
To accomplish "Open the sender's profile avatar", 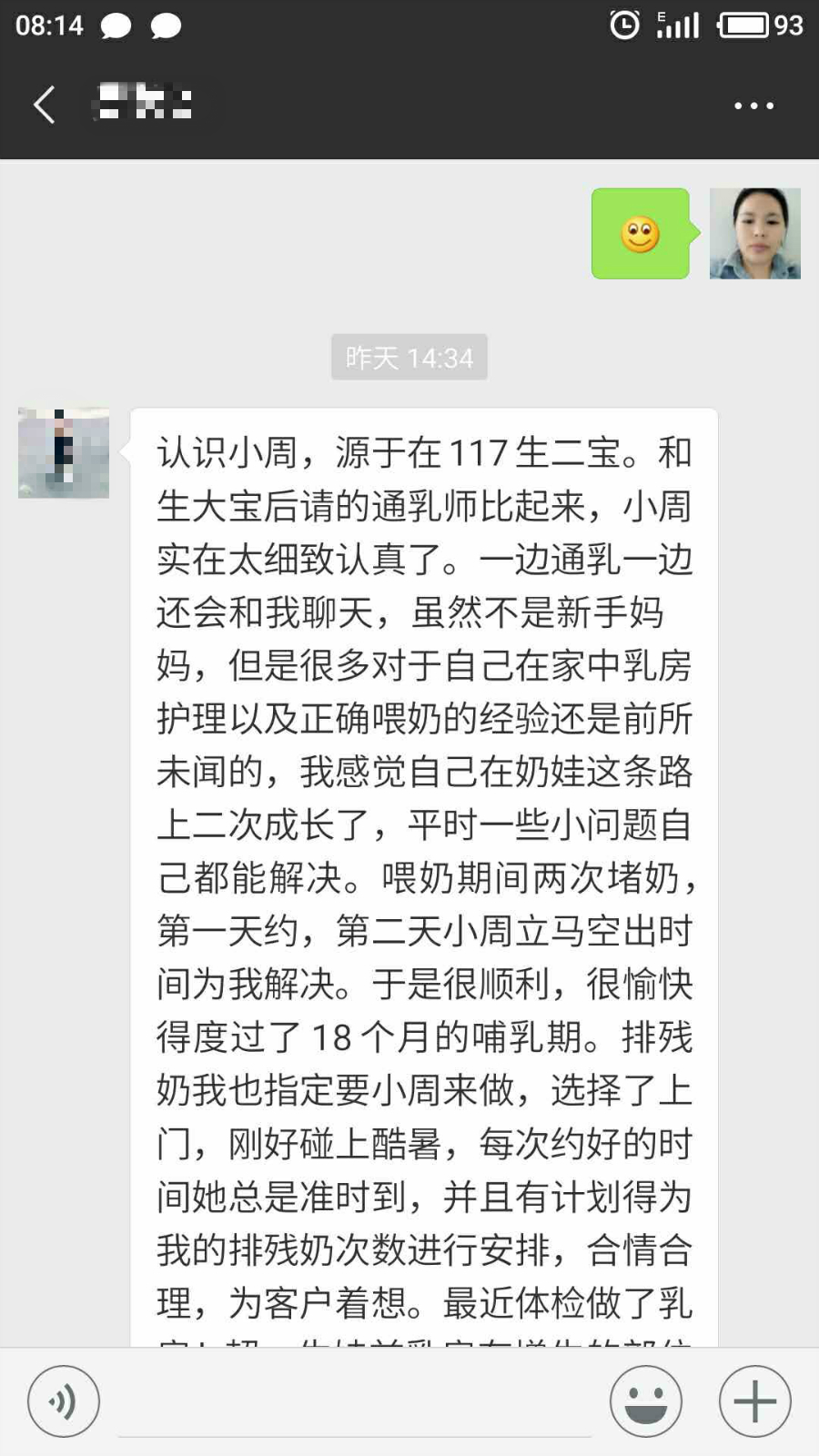I will tap(754, 233).
